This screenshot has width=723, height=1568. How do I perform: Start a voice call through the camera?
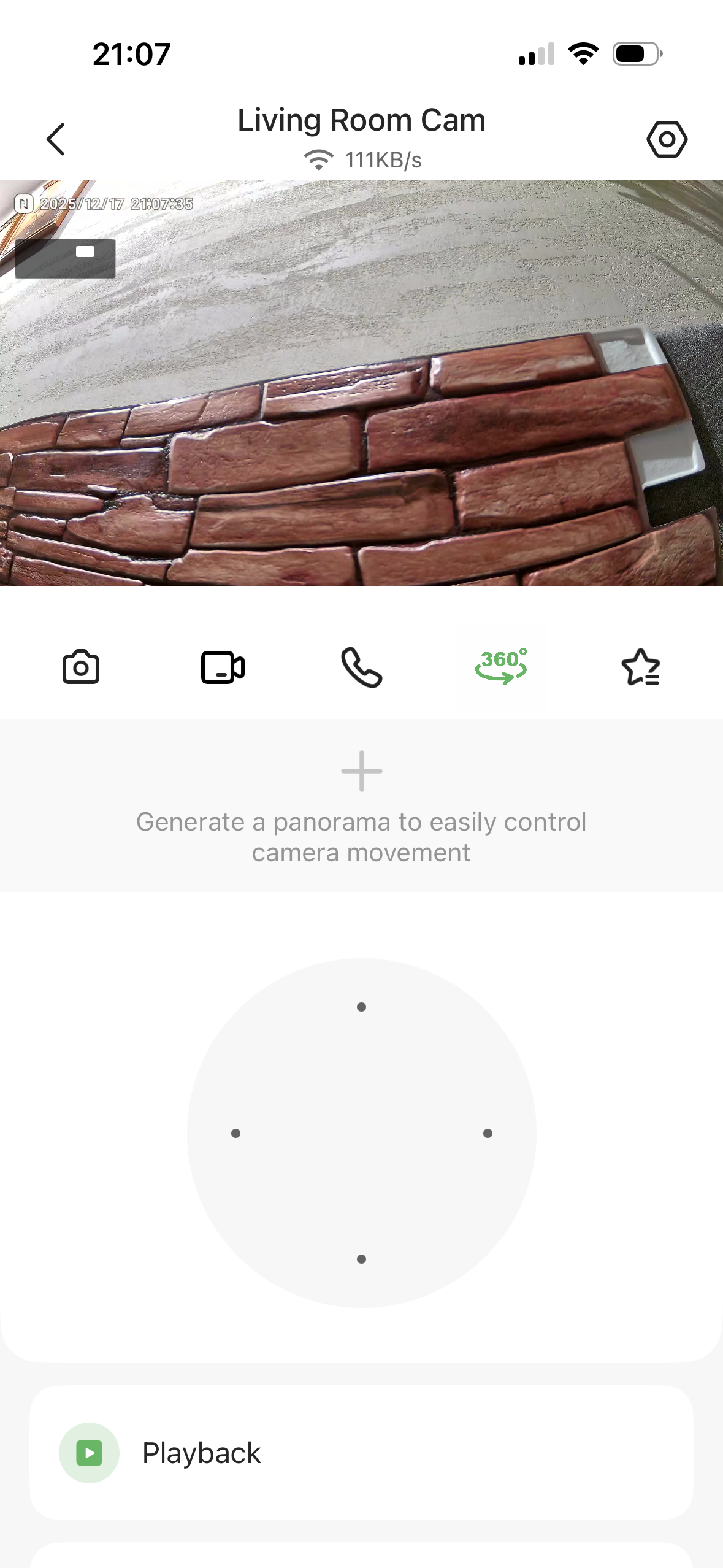361,667
